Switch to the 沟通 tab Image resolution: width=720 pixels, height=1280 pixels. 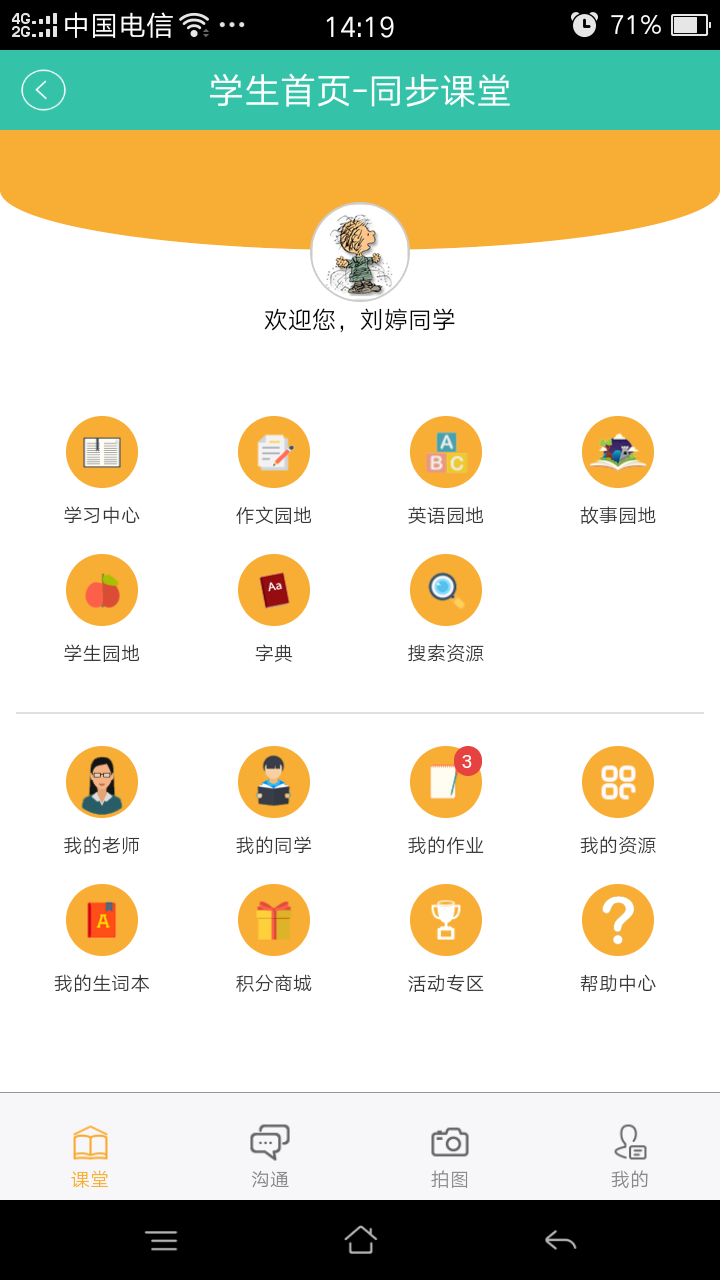pos(270,1155)
